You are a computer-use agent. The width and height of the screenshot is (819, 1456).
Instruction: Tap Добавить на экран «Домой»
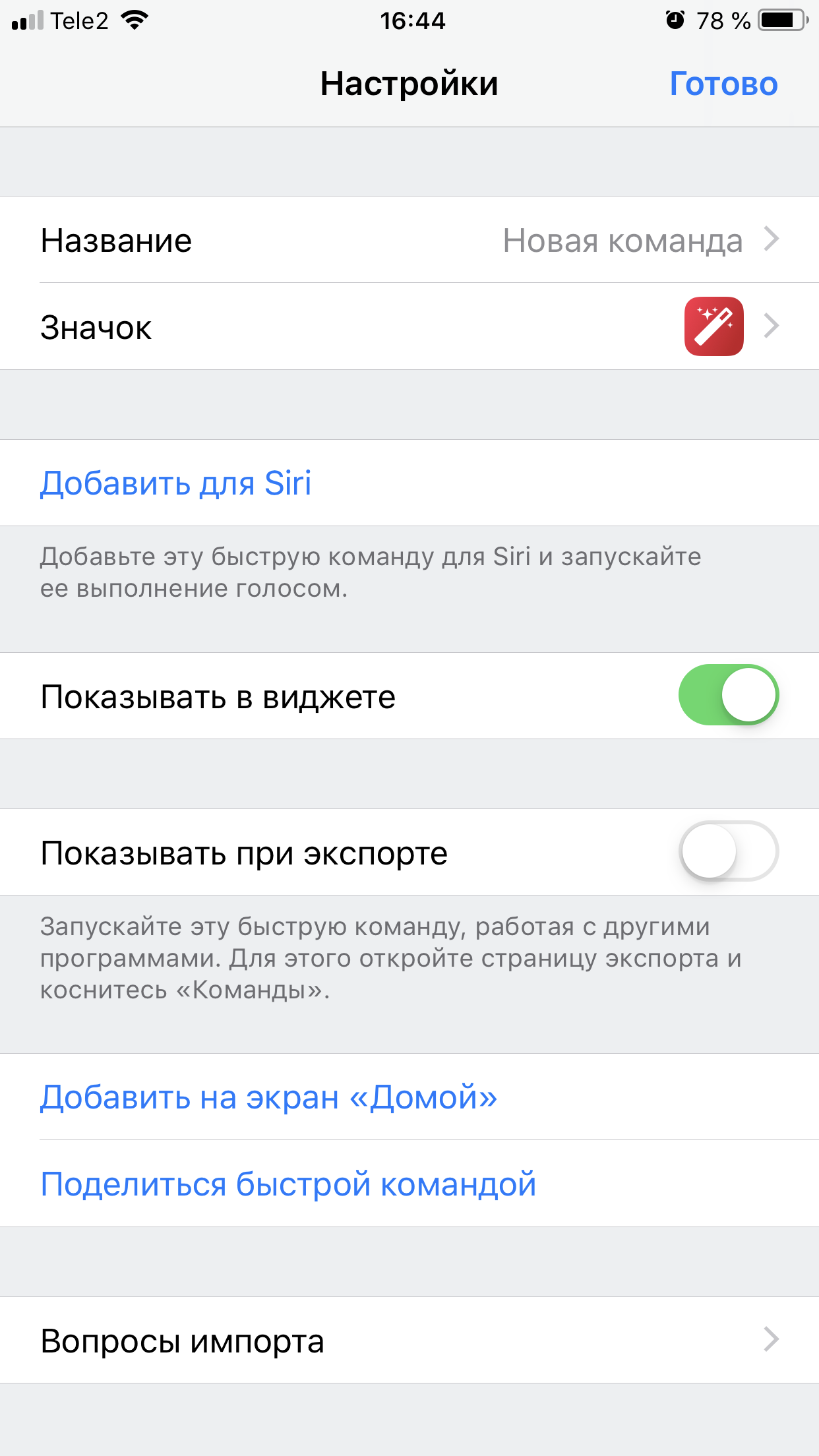268,1097
